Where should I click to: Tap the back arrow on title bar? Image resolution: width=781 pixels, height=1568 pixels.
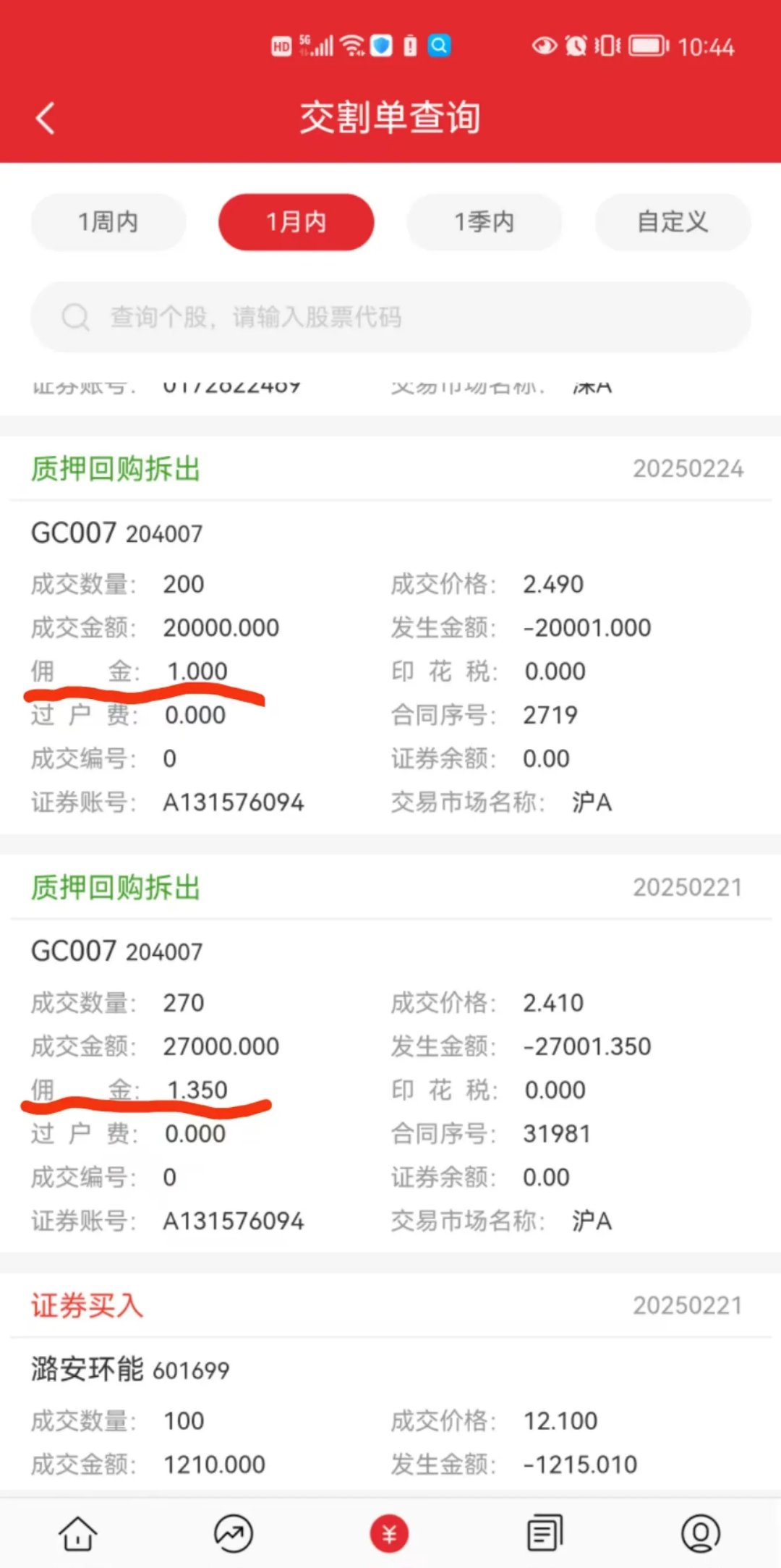(x=46, y=118)
